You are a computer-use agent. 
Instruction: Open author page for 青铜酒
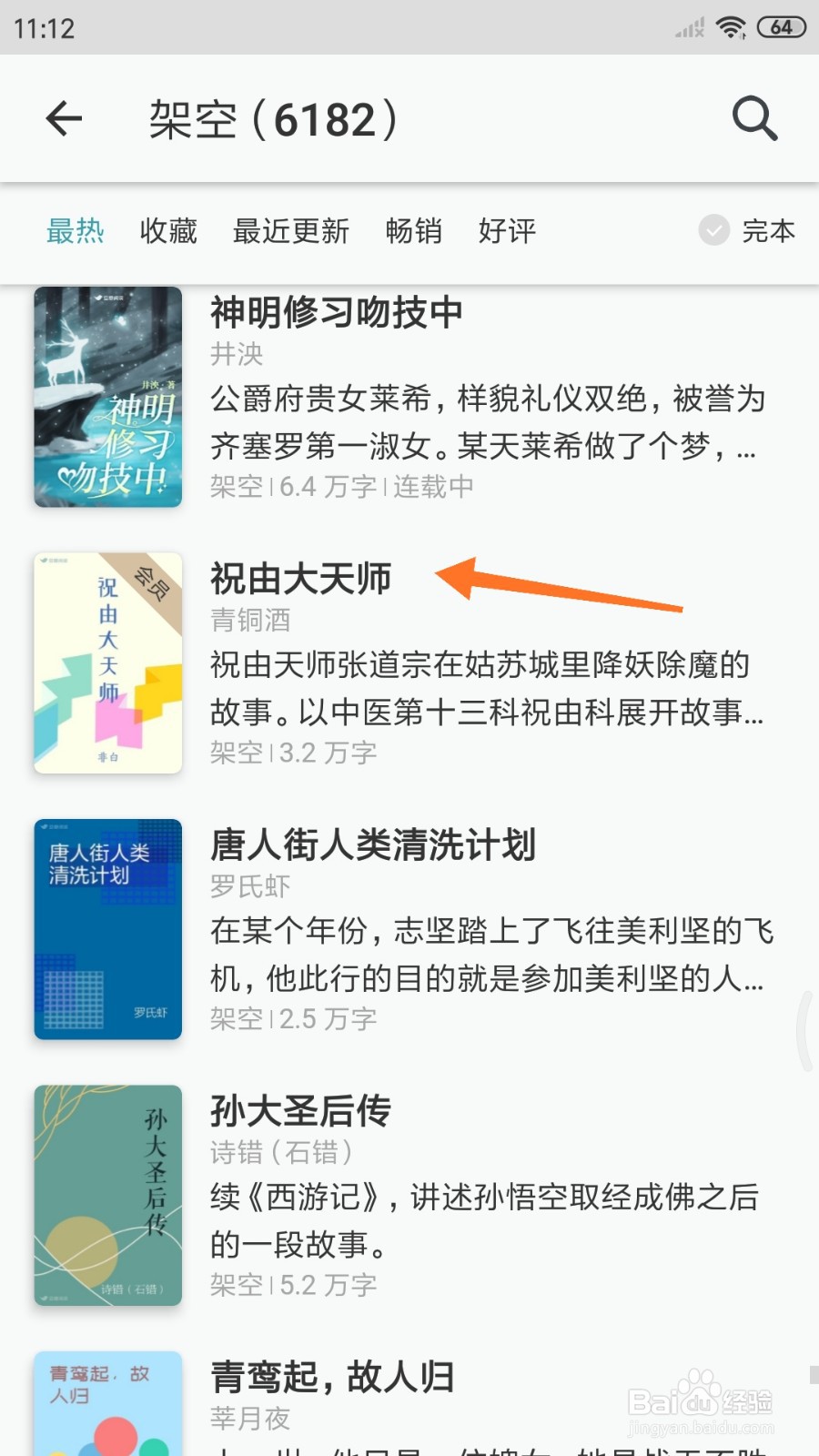click(x=249, y=621)
